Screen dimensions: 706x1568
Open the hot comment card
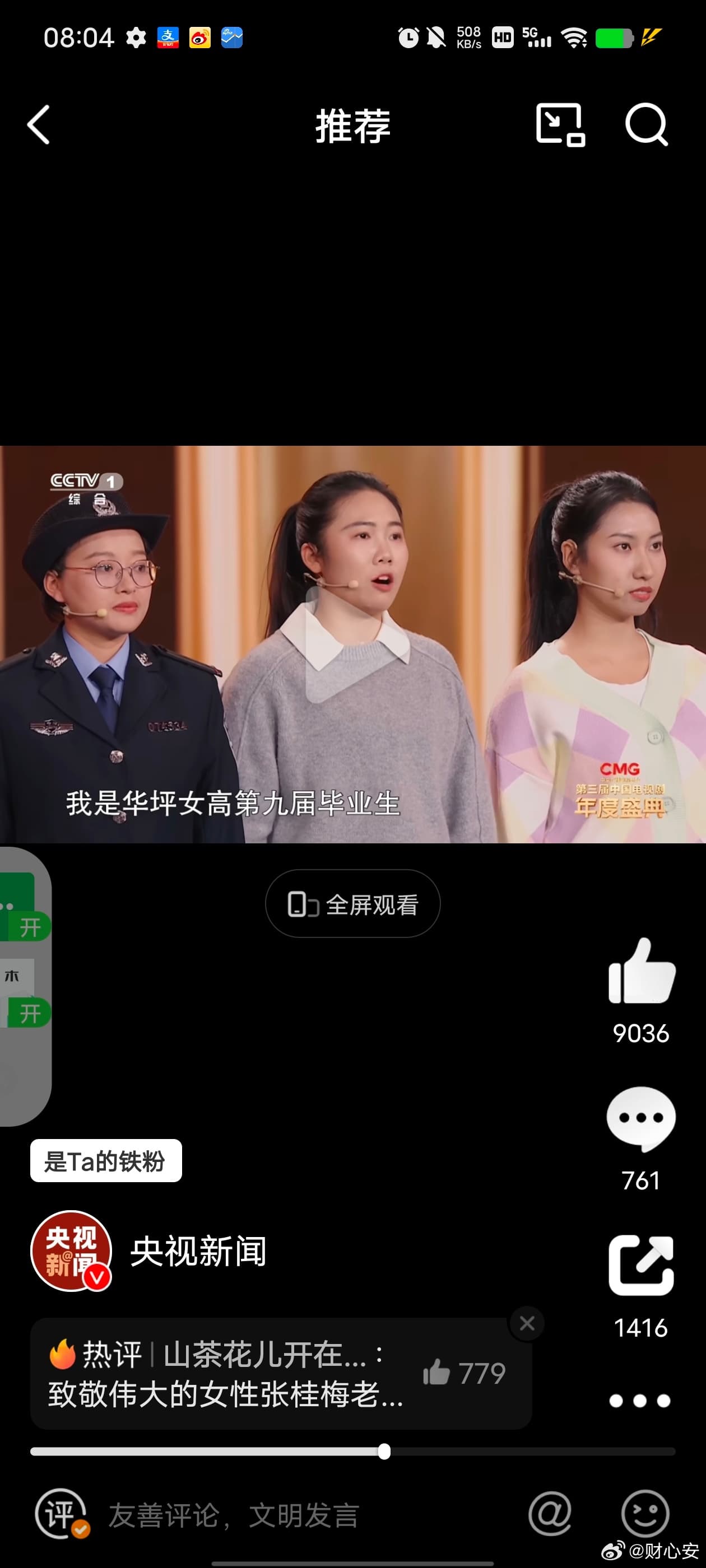coord(225,1373)
